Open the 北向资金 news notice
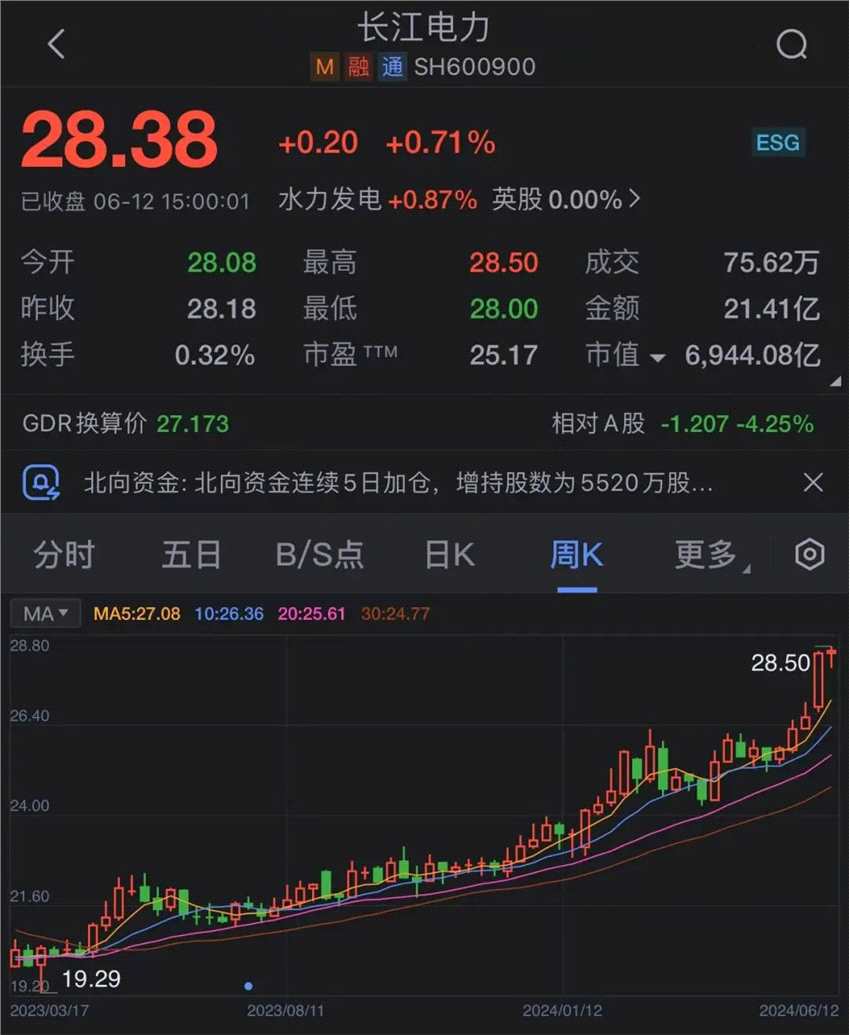850x1035 pixels. [398, 484]
